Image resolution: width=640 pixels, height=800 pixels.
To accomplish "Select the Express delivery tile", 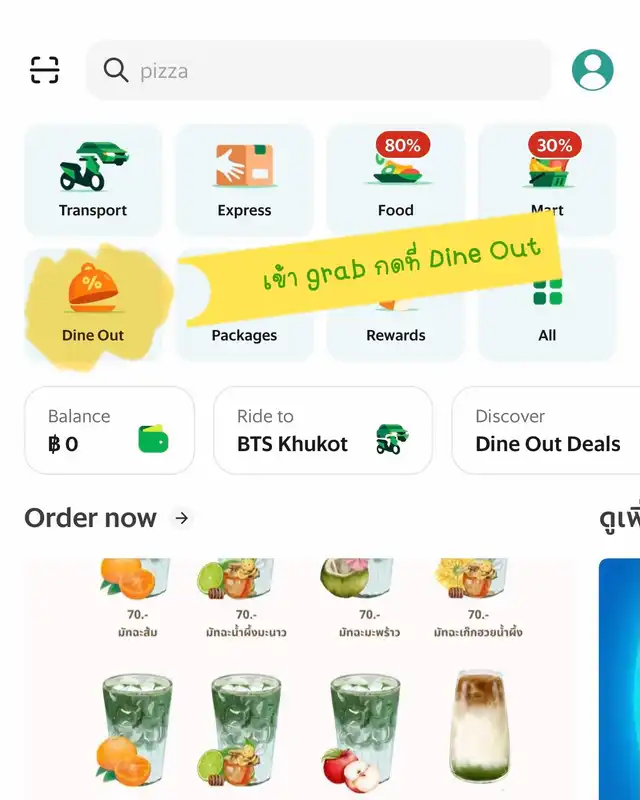I will 244,180.
